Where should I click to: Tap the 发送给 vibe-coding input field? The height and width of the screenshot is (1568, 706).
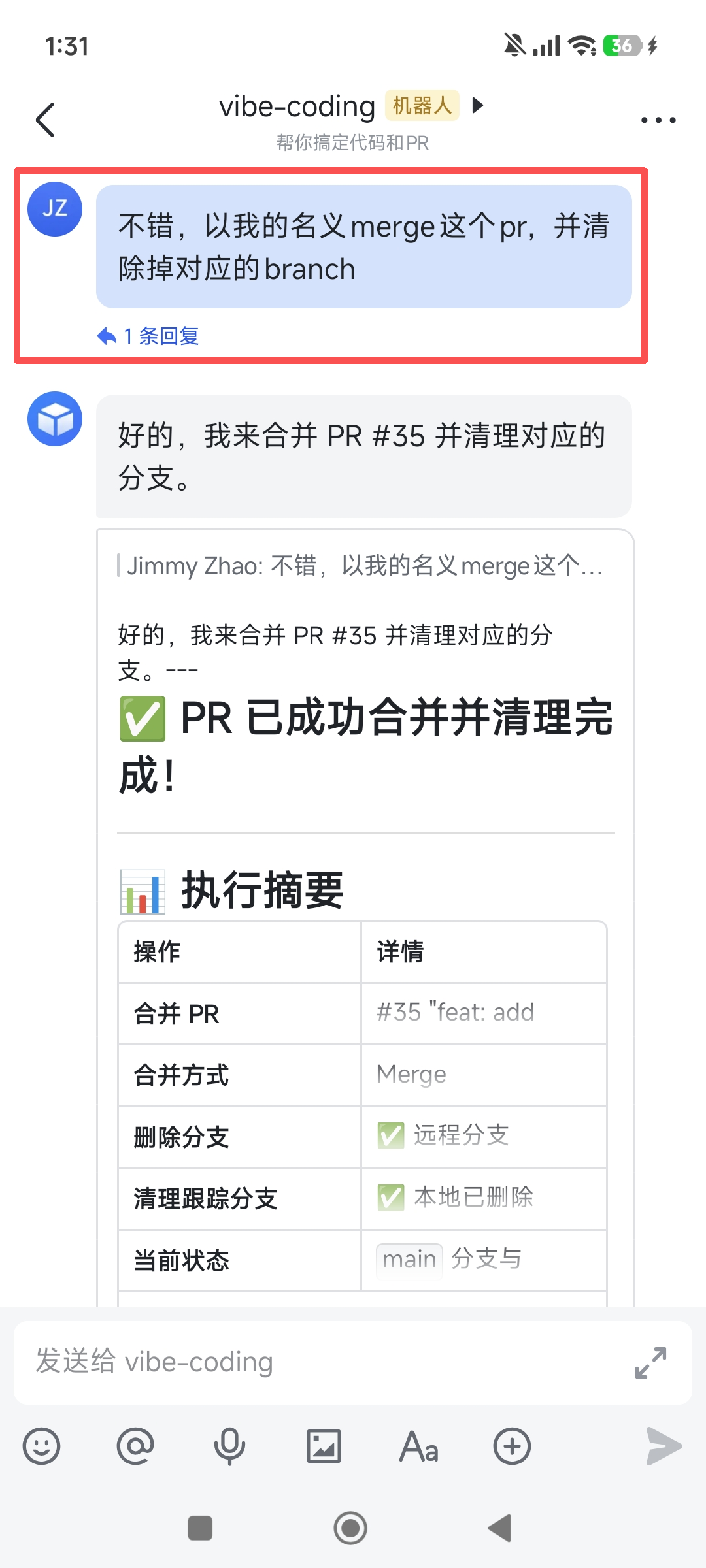(x=261, y=1364)
